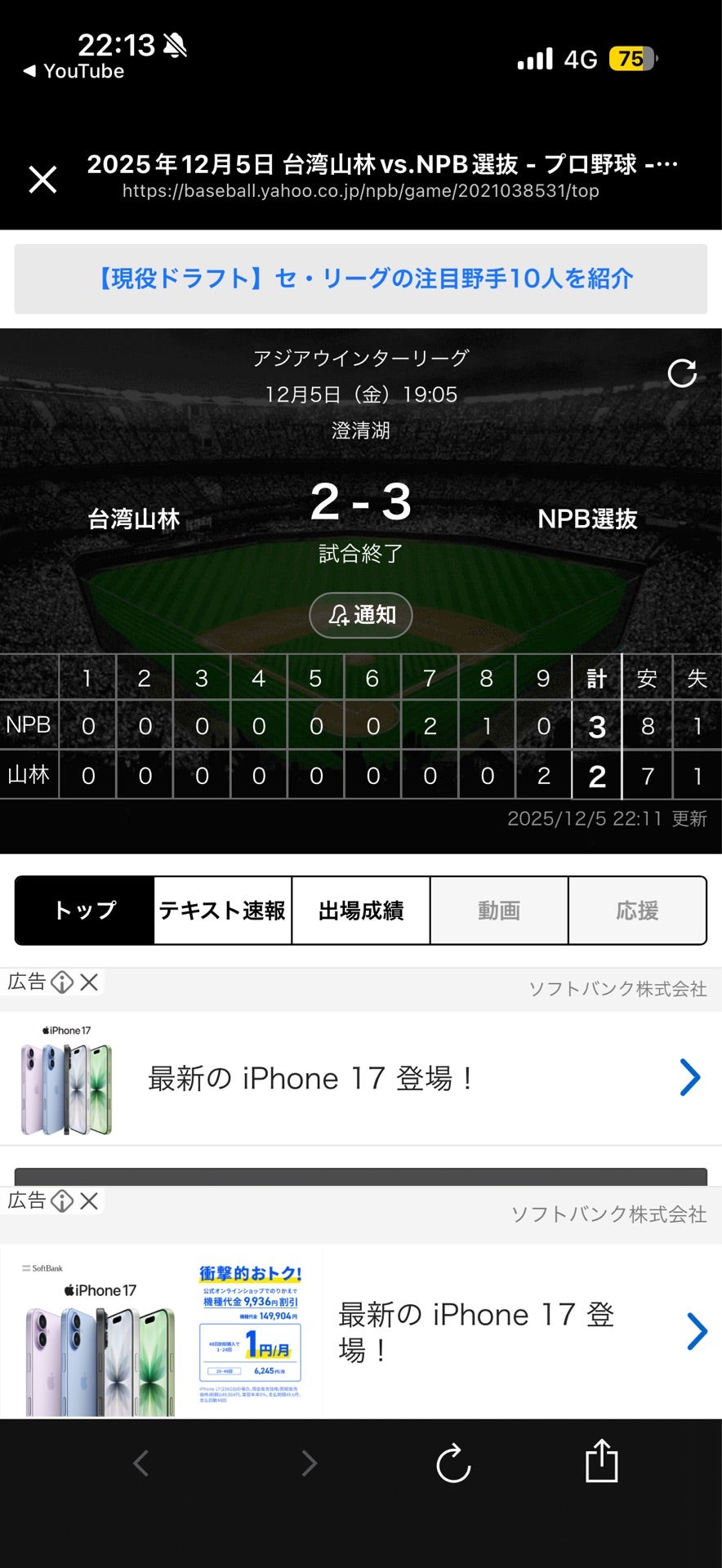The height and width of the screenshot is (1568, 722).
Task: Close the in-app browser page
Action: [42, 179]
